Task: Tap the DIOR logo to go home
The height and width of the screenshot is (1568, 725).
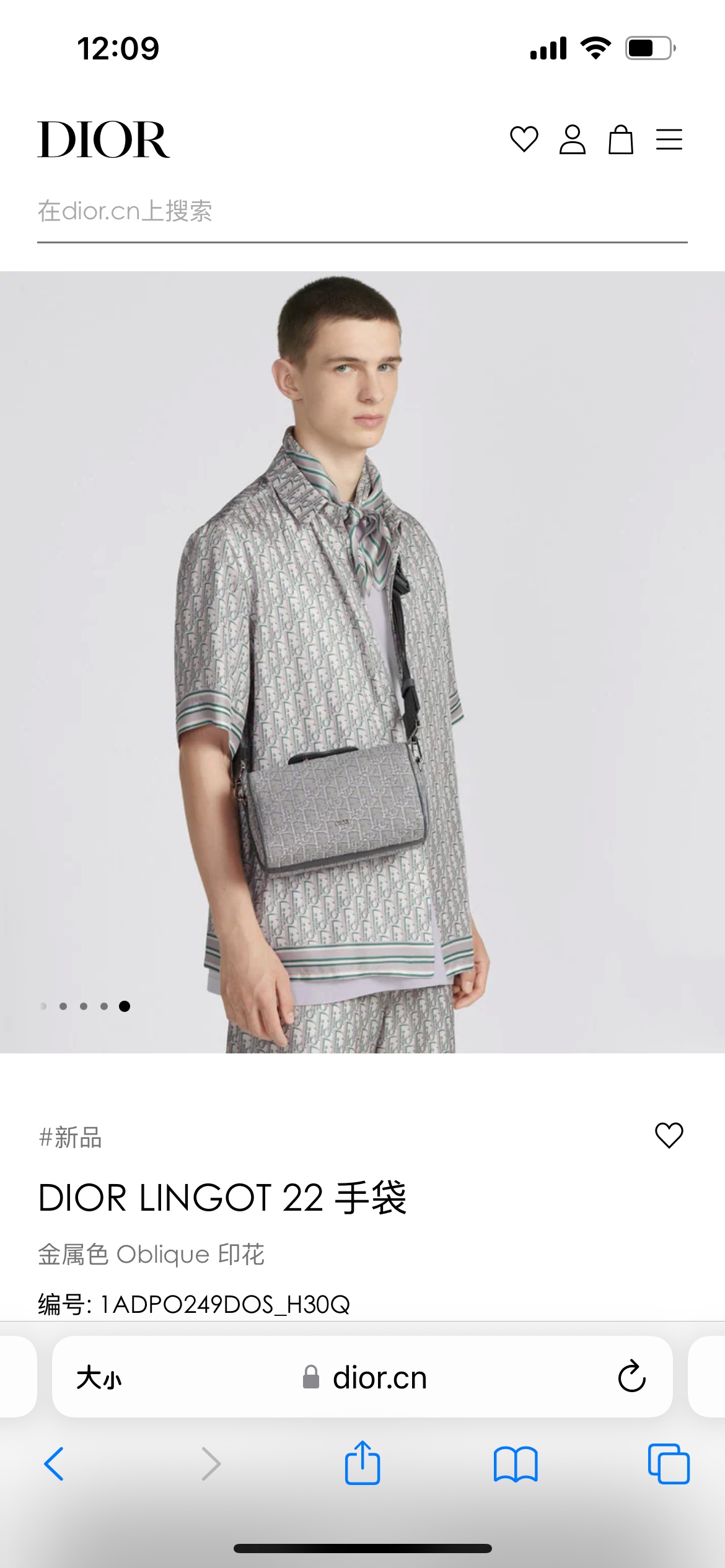Action: pyautogui.click(x=103, y=140)
